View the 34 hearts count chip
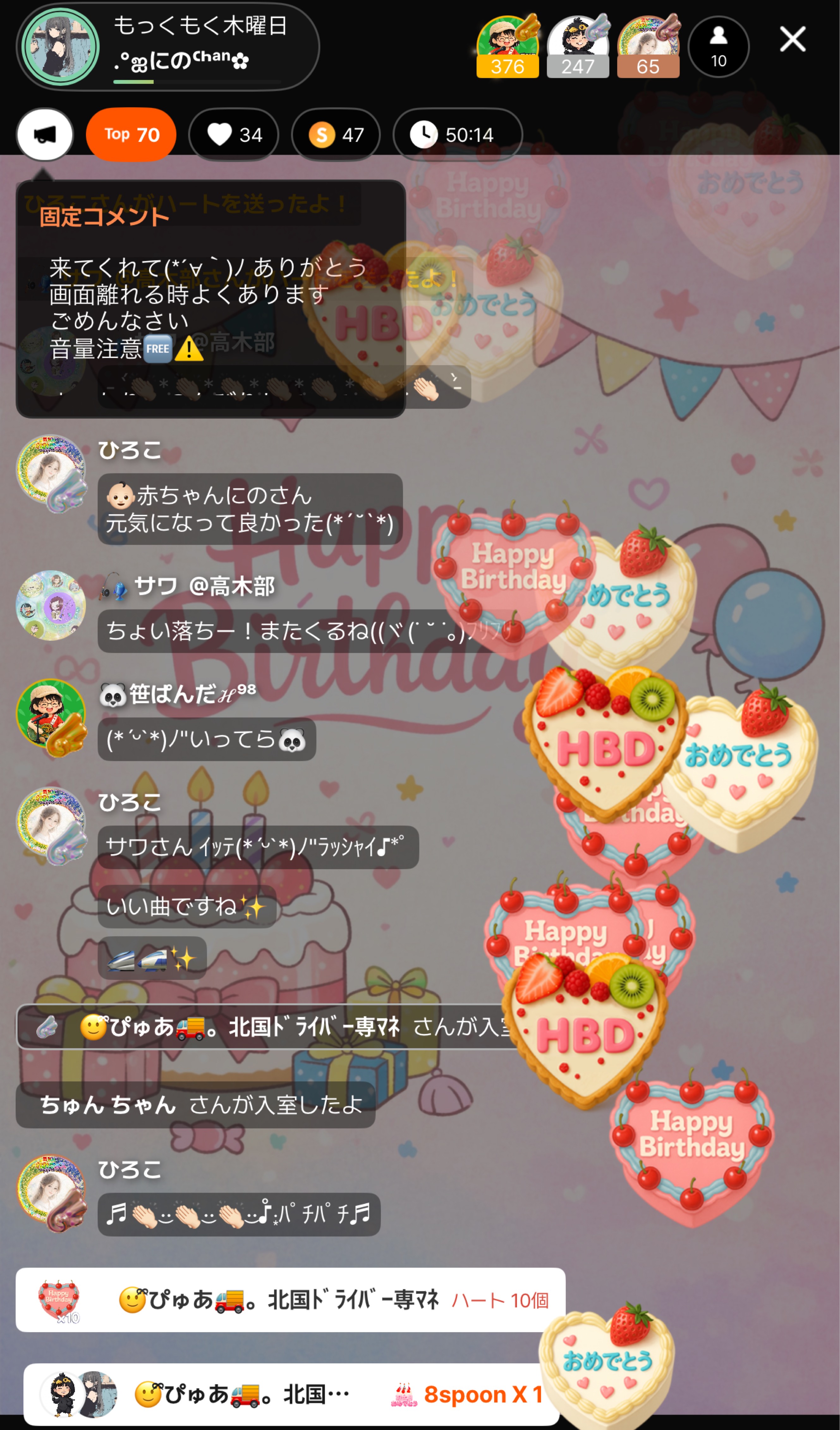This screenshot has height=1430, width=840. [234, 134]
